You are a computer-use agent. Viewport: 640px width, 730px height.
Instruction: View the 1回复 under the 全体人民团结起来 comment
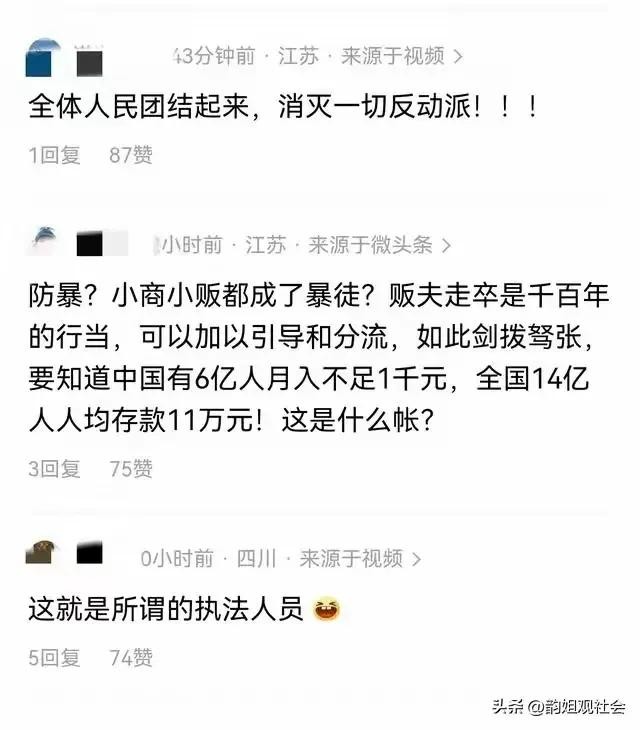coord(54,155)
